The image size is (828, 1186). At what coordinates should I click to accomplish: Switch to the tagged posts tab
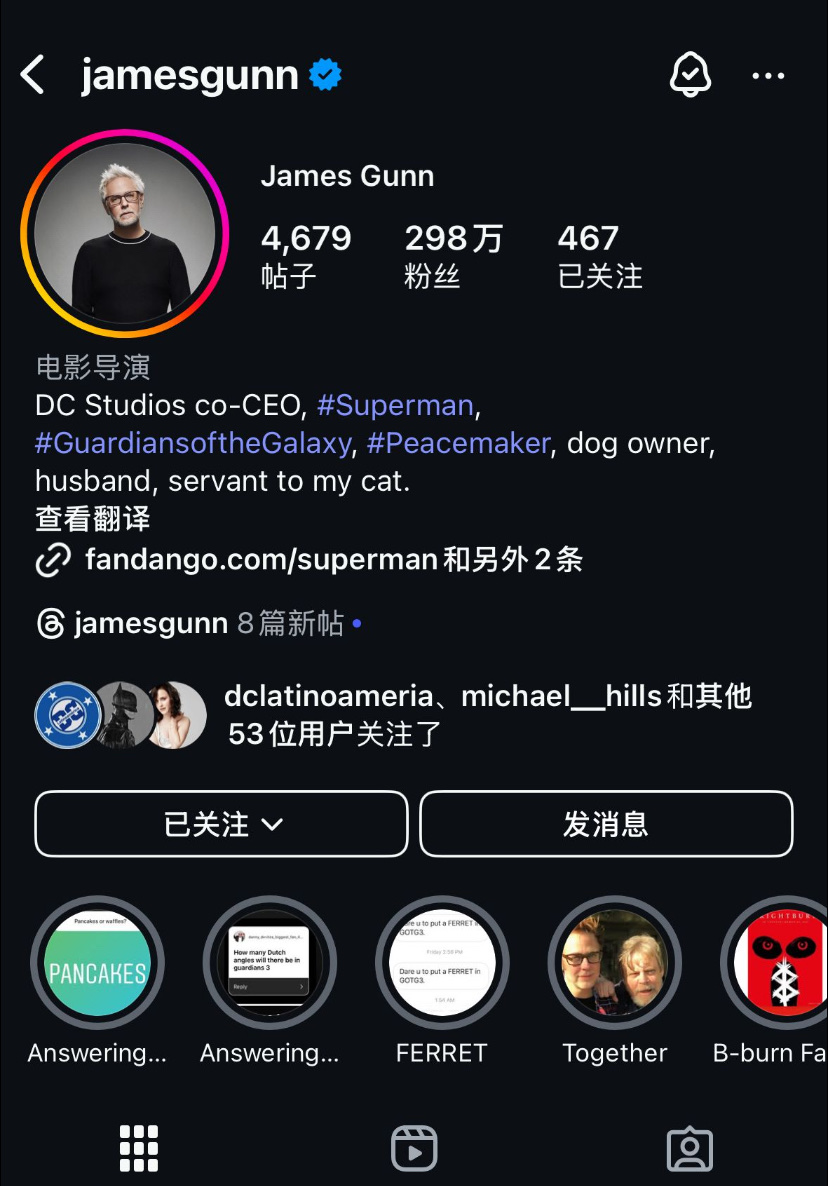point(689,1148)
